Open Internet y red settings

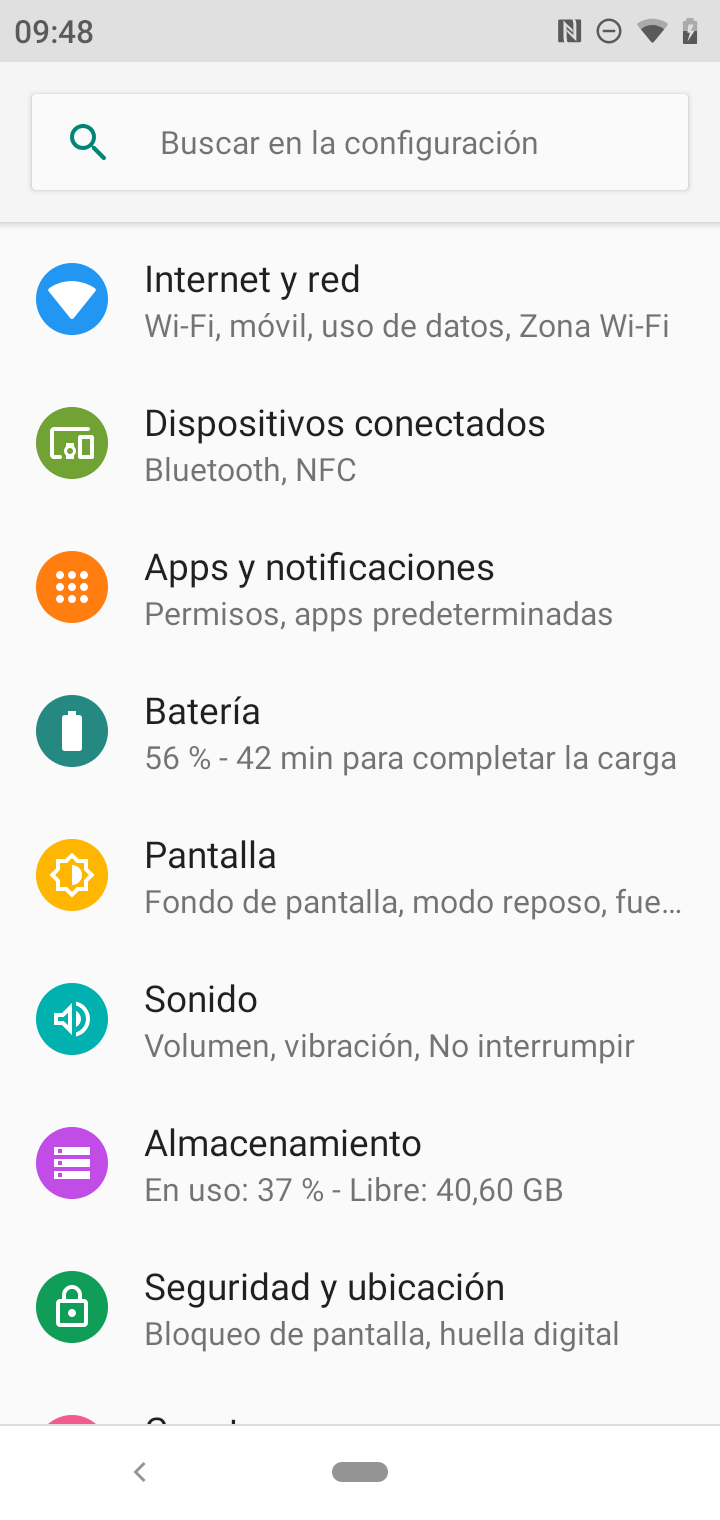pyautogui.click(x=360, y=300)
